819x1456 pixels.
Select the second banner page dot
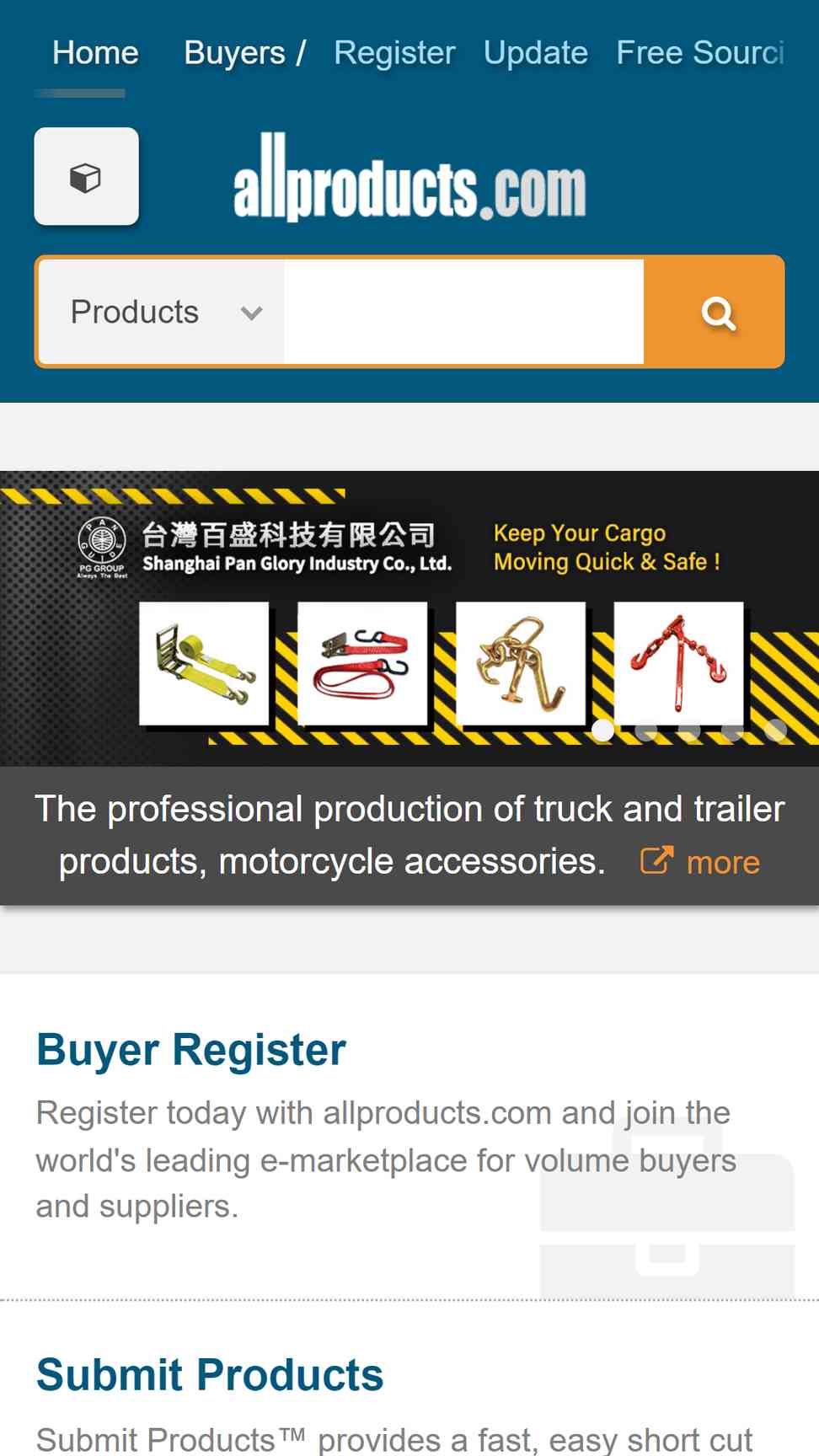click(x=646, y=730)
